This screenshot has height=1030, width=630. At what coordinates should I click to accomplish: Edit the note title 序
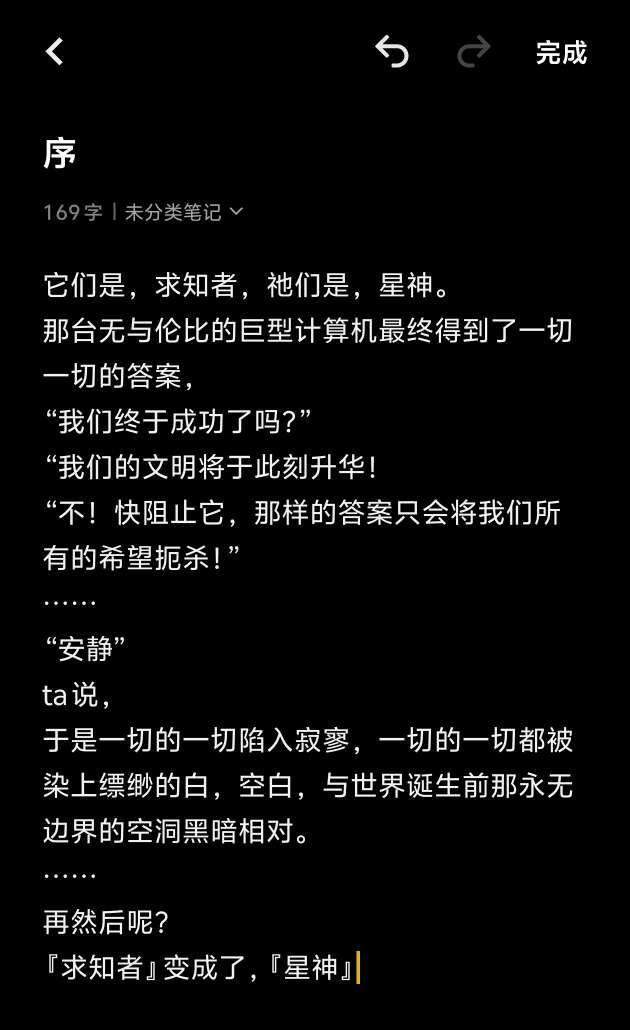62,154
